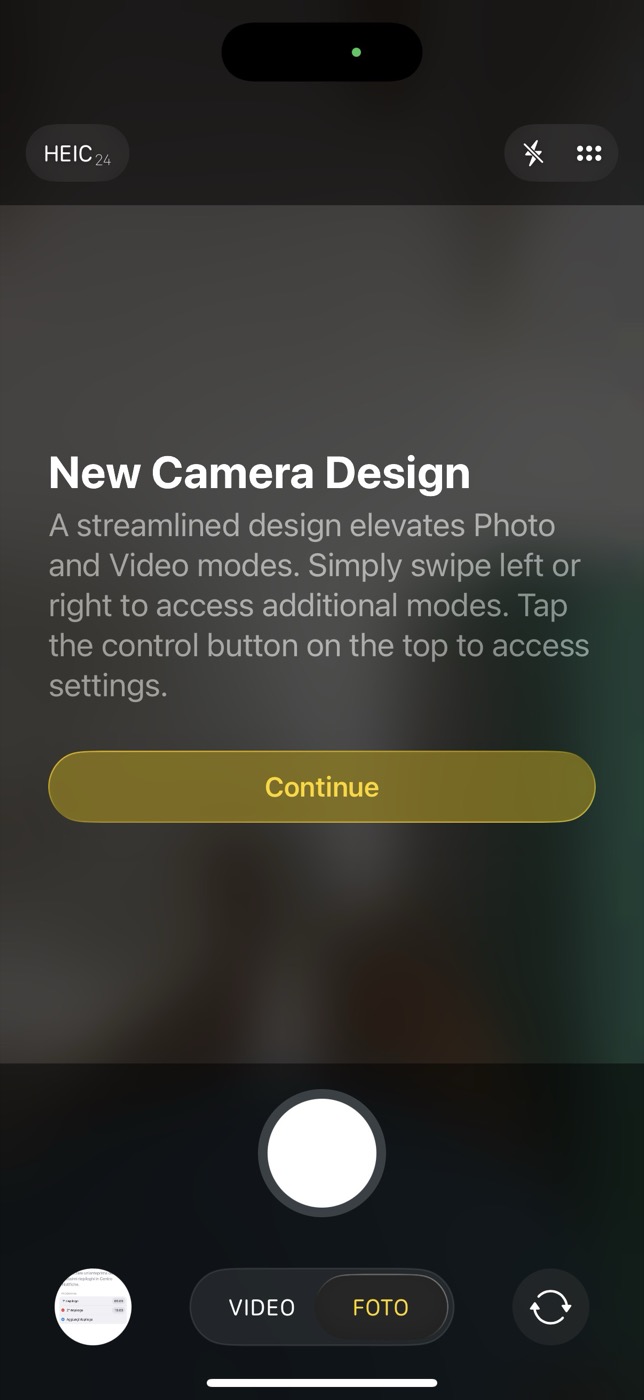Select the FOTO mode

click(x=381, y=1308)
